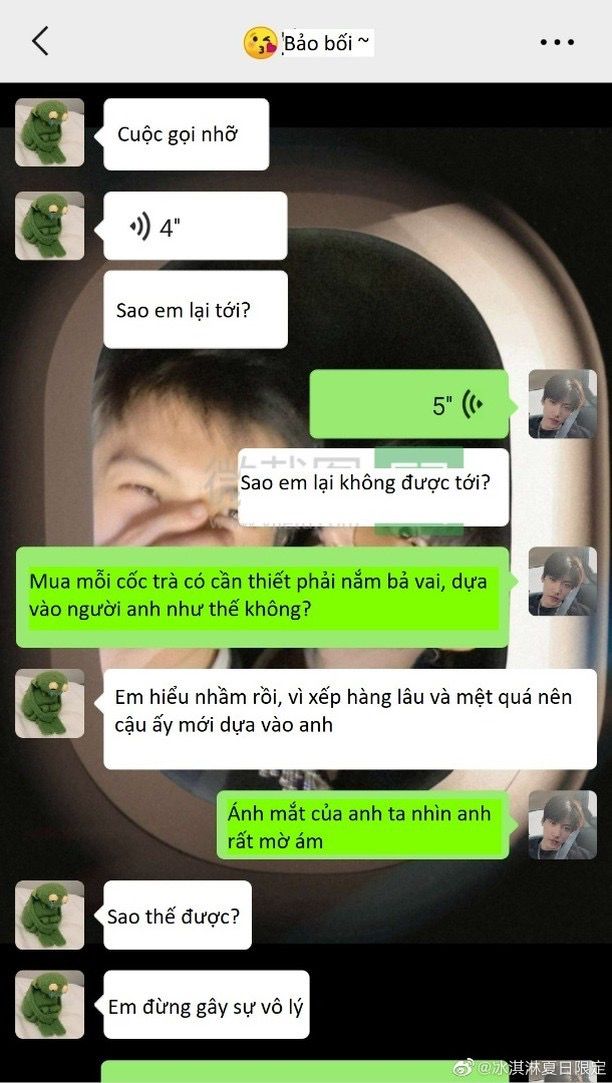Go back from the Bảo bối chat
The image size is (612, 1083).
click(x=40, y=41)
